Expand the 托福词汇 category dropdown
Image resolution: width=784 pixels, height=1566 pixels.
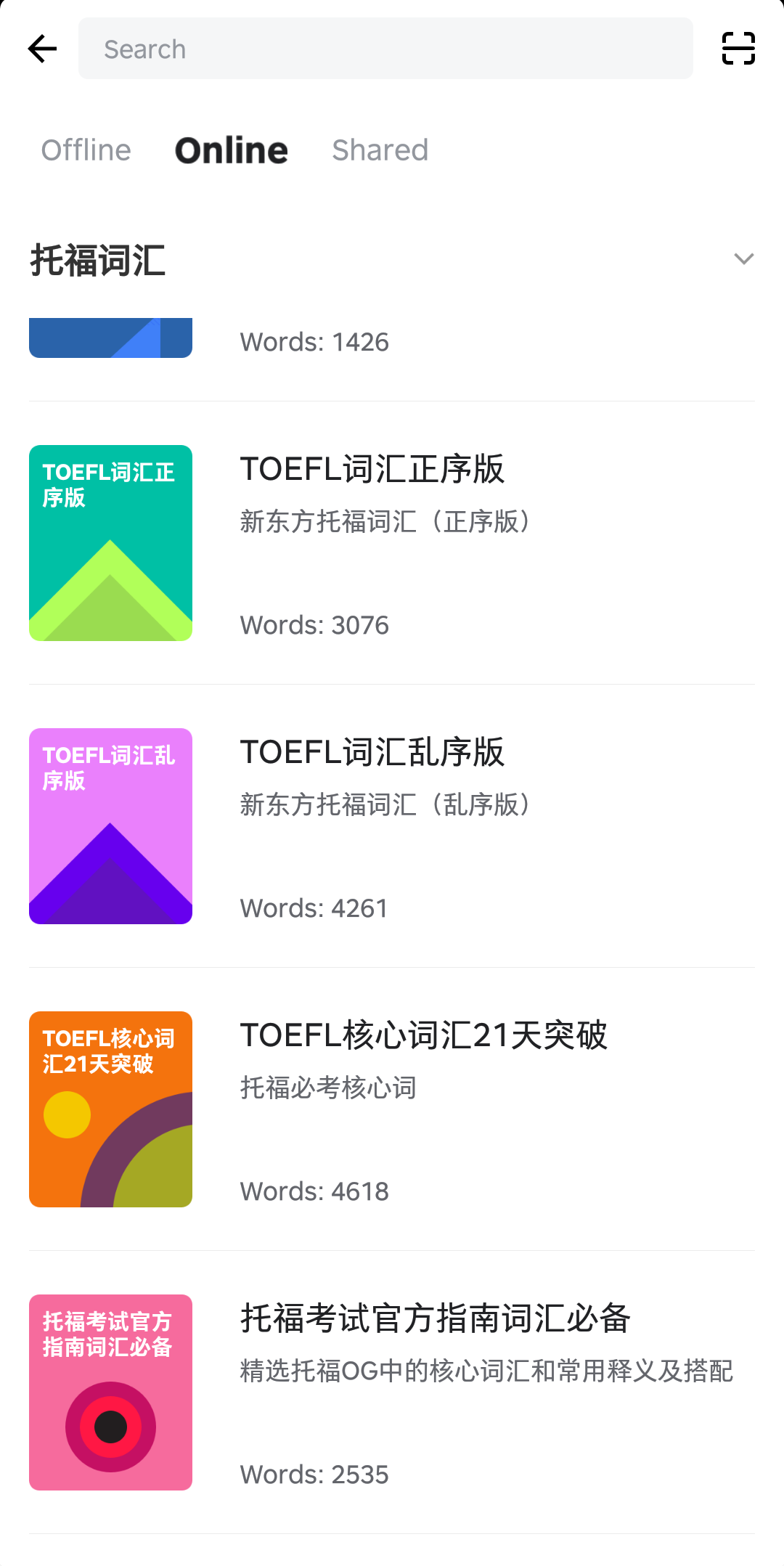[x=744, y=259]
